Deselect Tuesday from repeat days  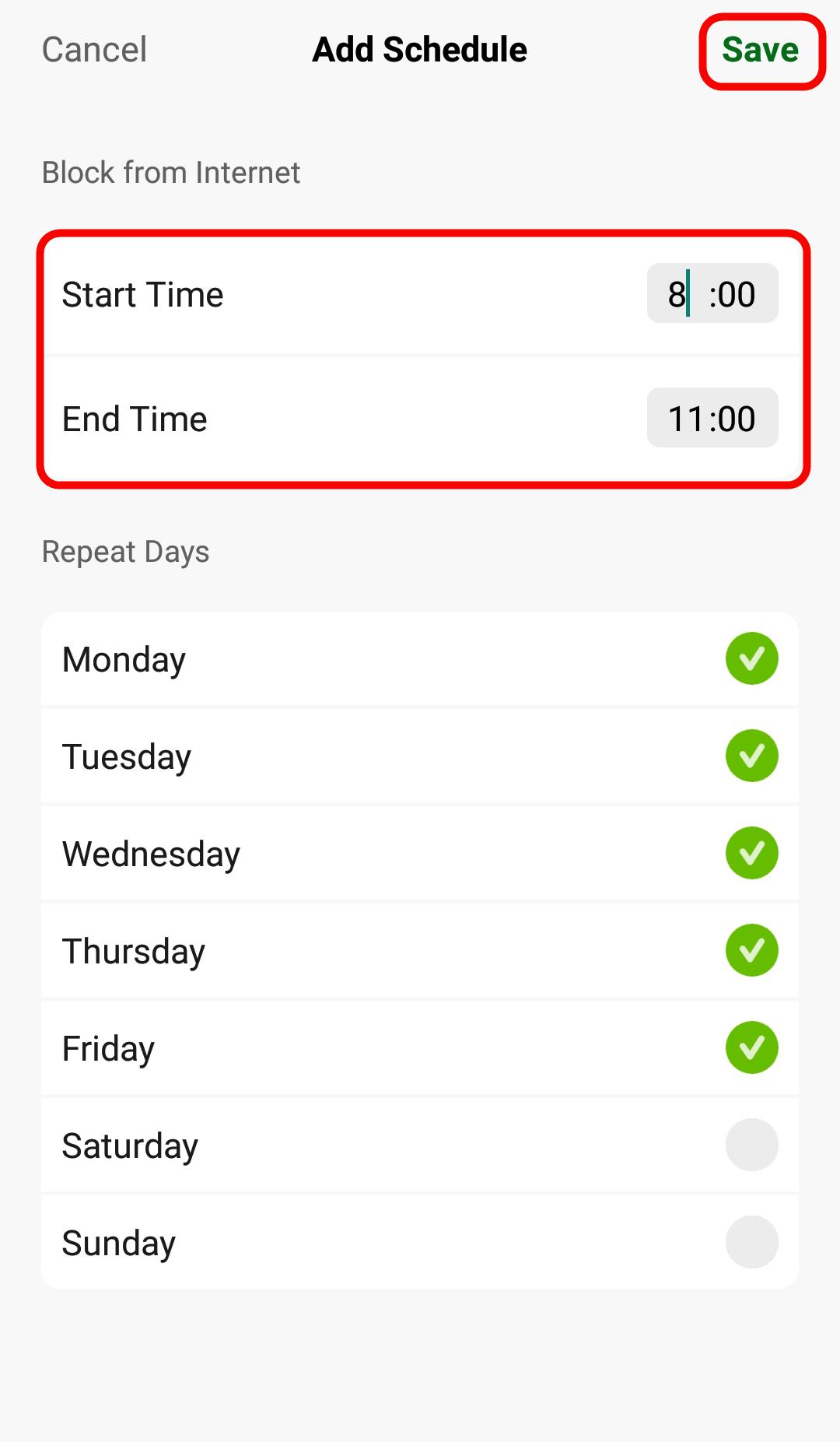(752, 756)
